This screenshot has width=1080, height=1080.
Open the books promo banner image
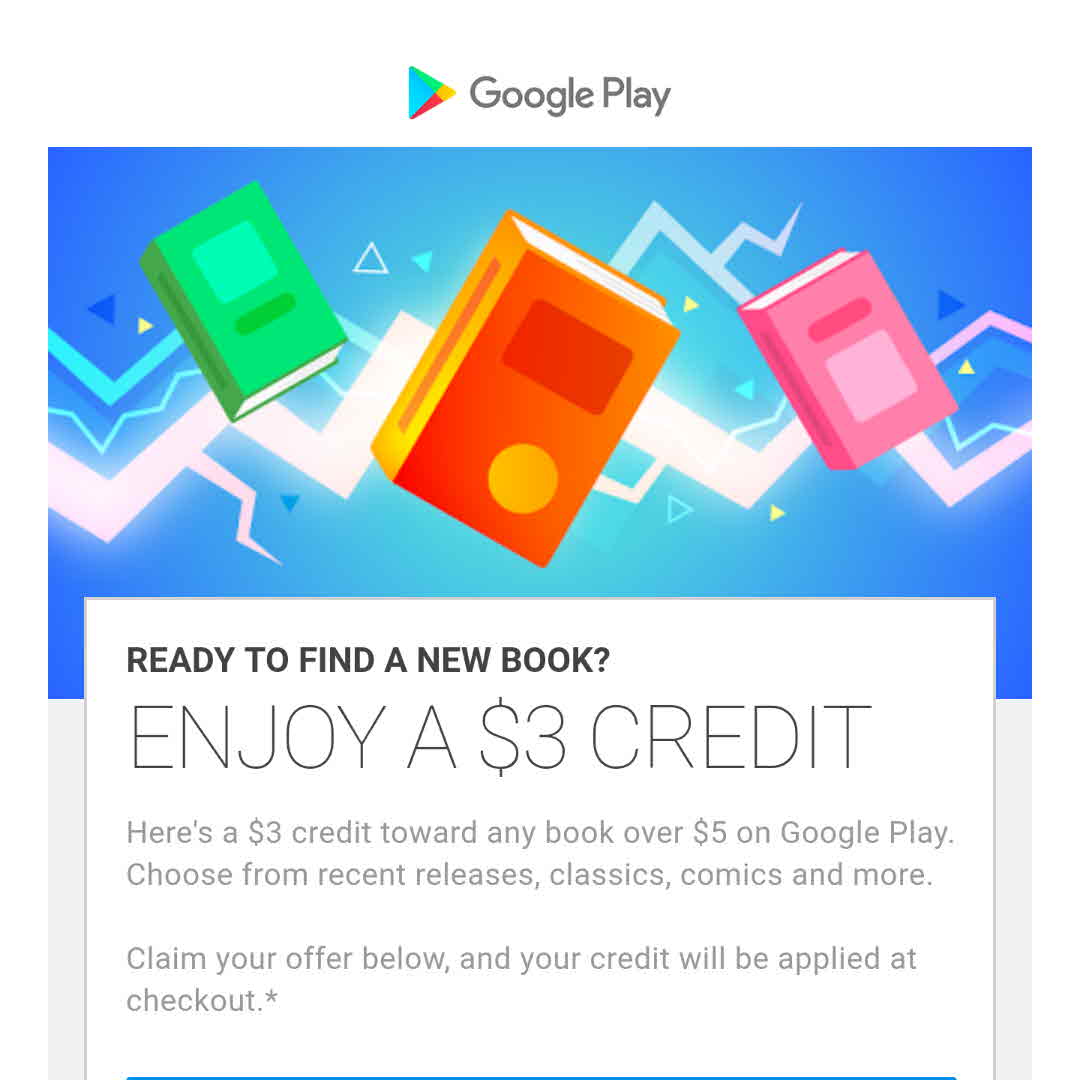click(x=539, y=370)
